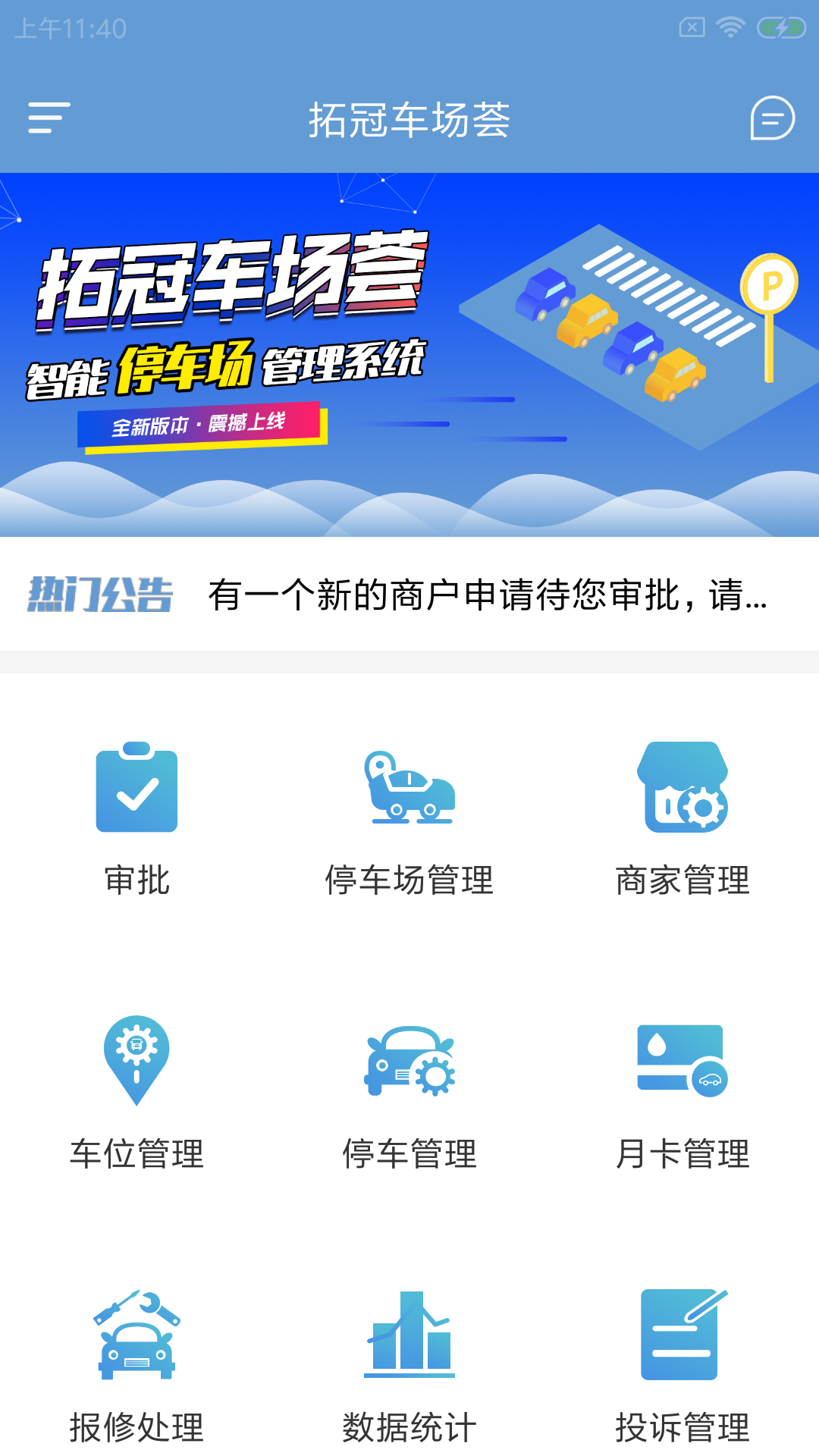This screenshot has height=1456, width=819.
Task: Open the navigation drawer via hamburger icon
Action: pyautogui.click(x=47, y=118)
